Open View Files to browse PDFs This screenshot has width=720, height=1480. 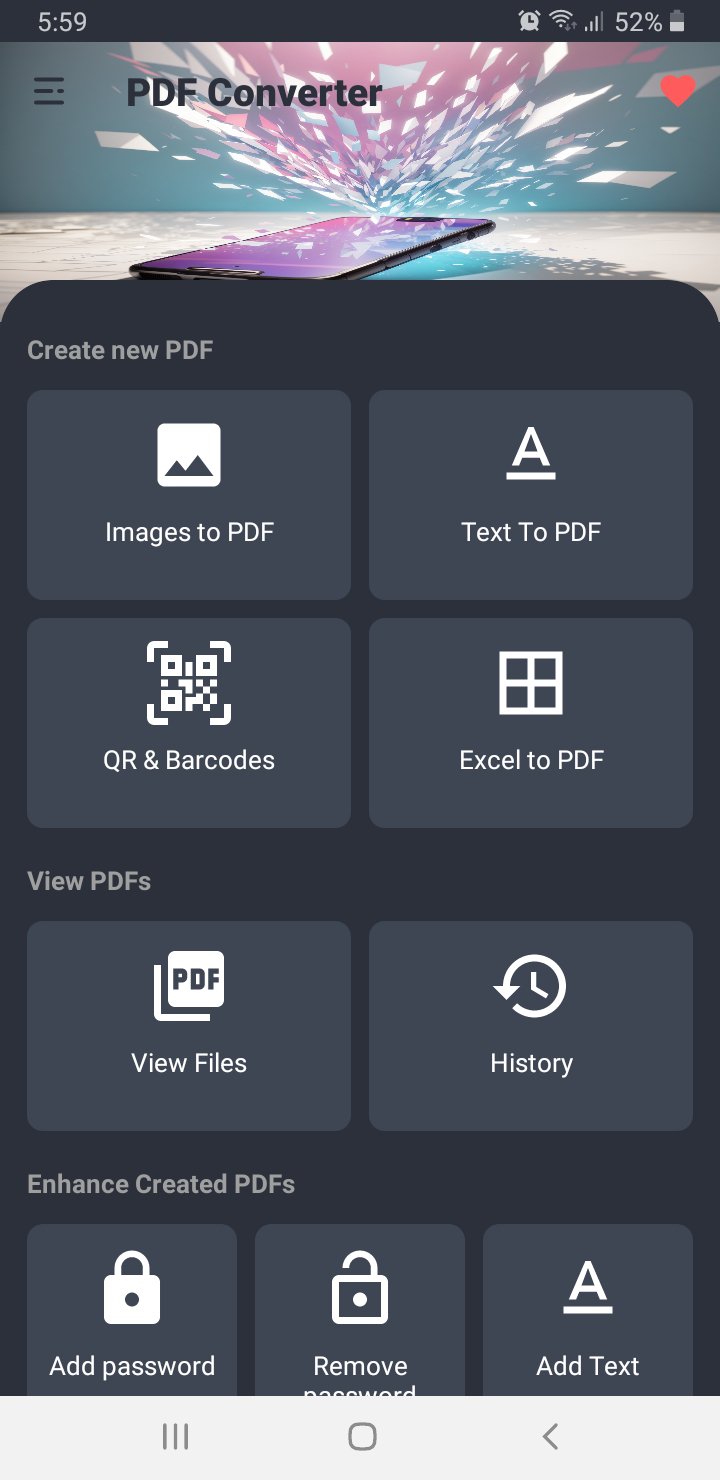[188, 1025]
